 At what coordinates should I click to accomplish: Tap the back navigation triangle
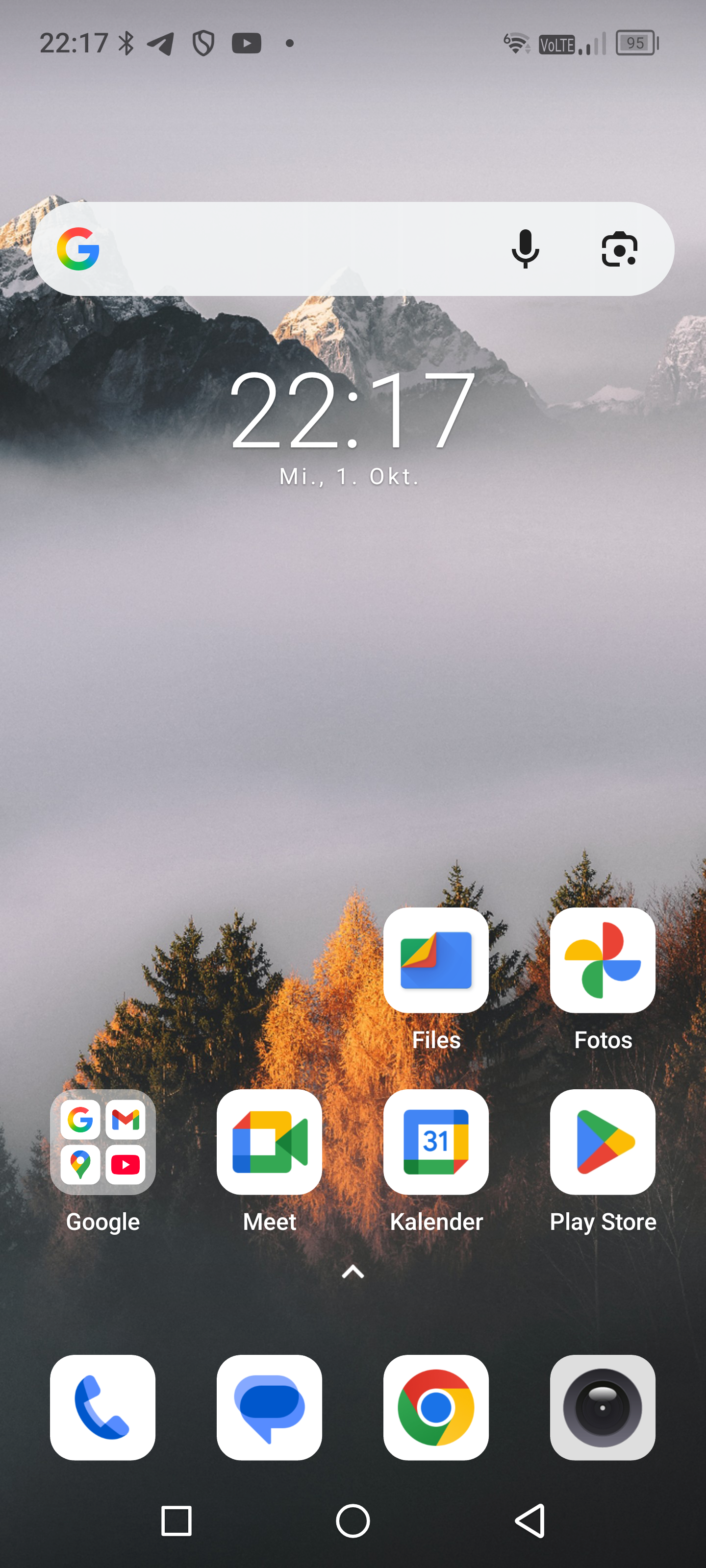pos(530,1520)
